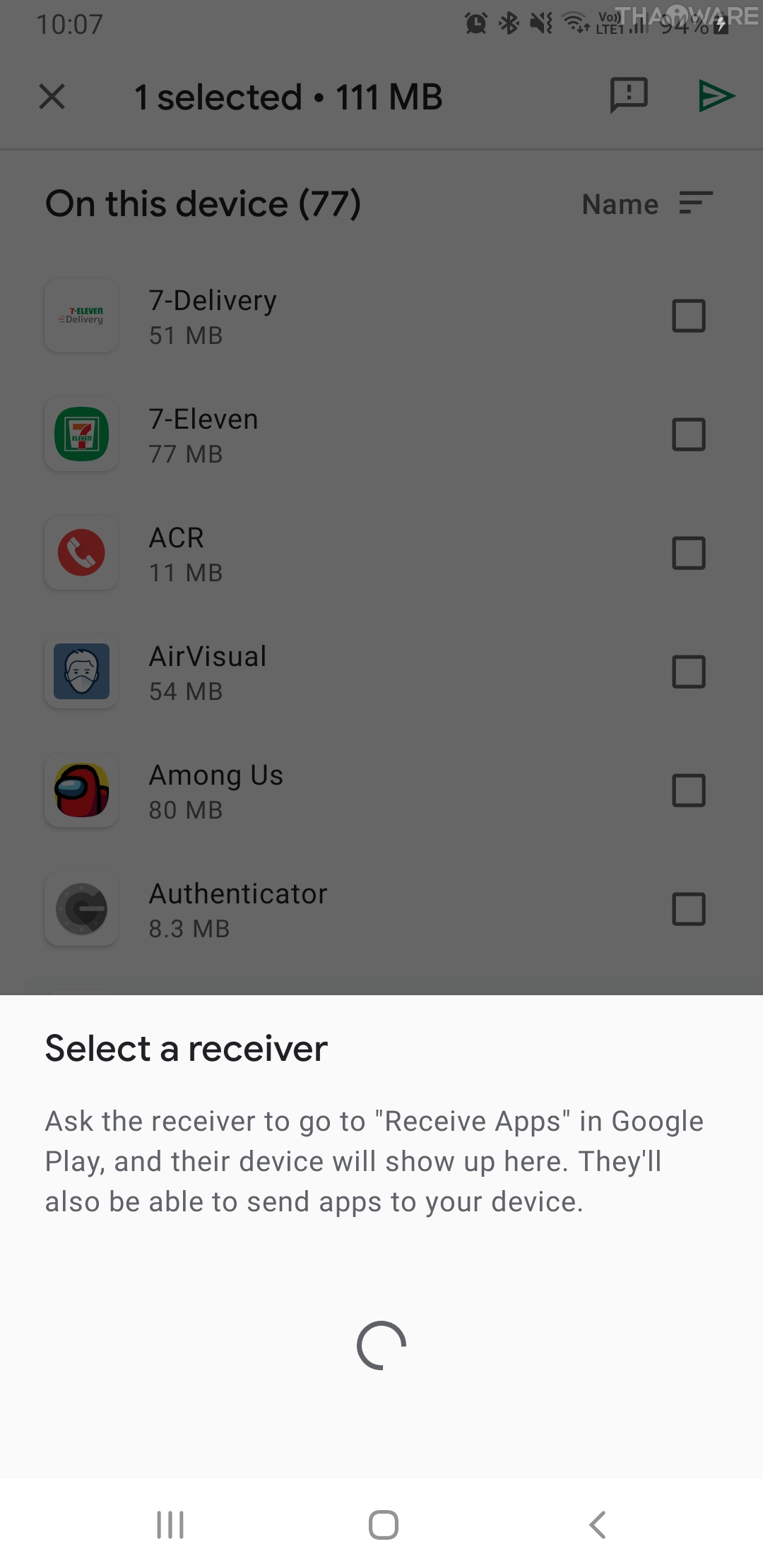The height and width of the screenshot is (1568, 763).
Task: Select the 7-Eleven app checkbox
Action: [688, 434]
